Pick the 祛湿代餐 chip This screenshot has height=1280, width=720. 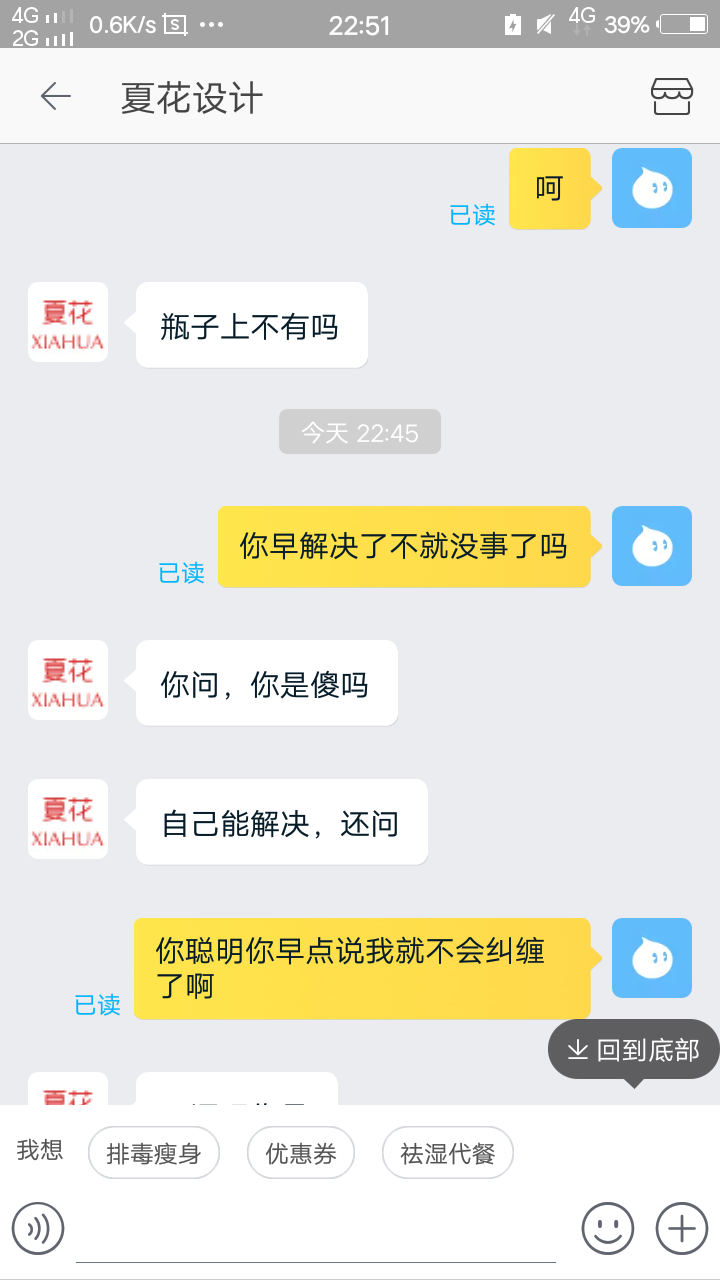click(x=448, y=1154)
